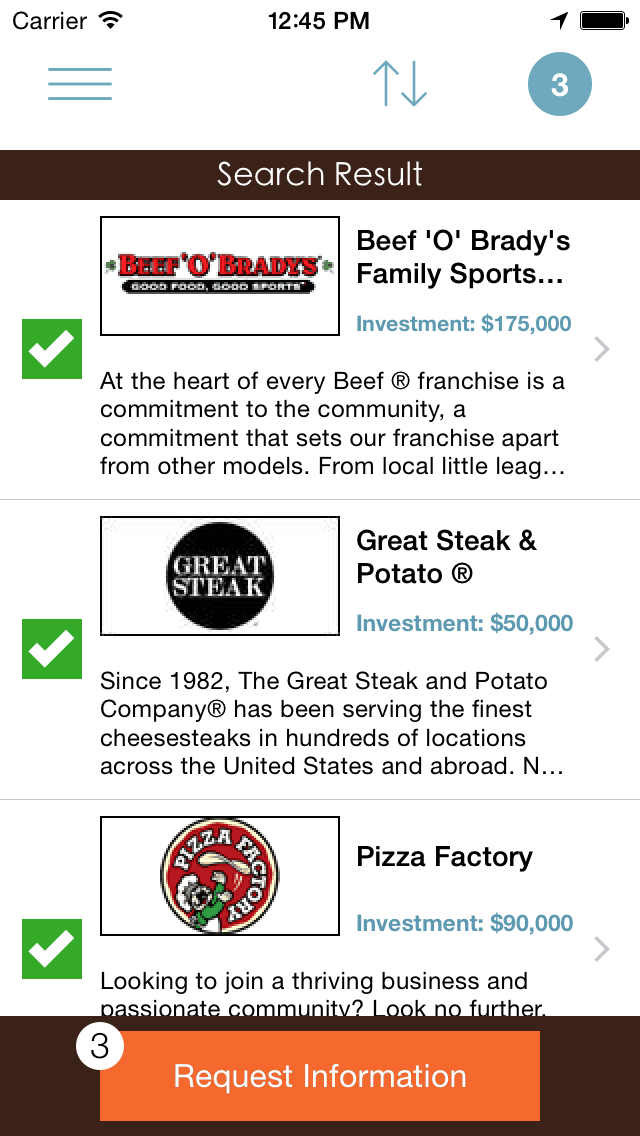The image size is (640, 1136).
Task: Tap Request Information button
Action: click(x=320, y=1076)
